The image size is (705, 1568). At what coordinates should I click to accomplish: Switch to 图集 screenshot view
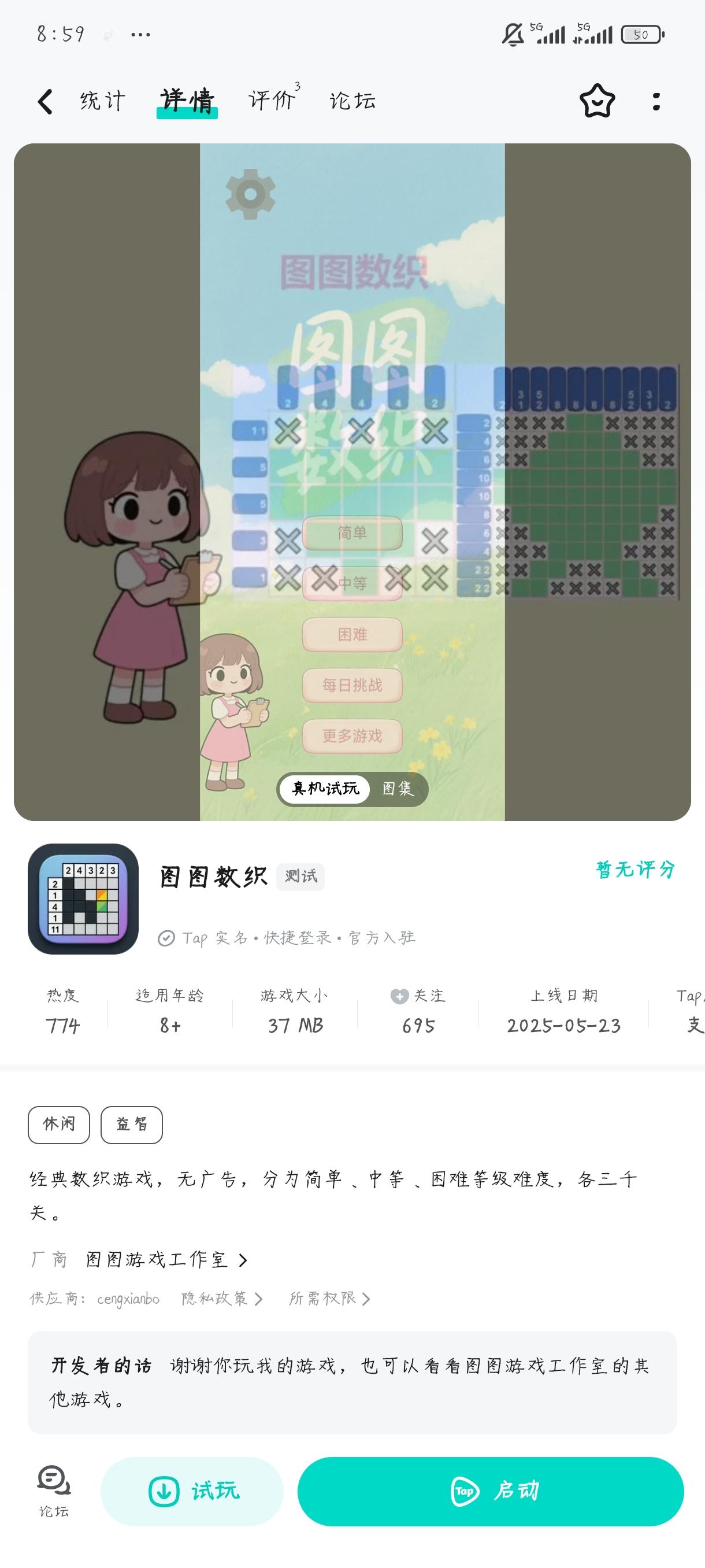point(398,788)
